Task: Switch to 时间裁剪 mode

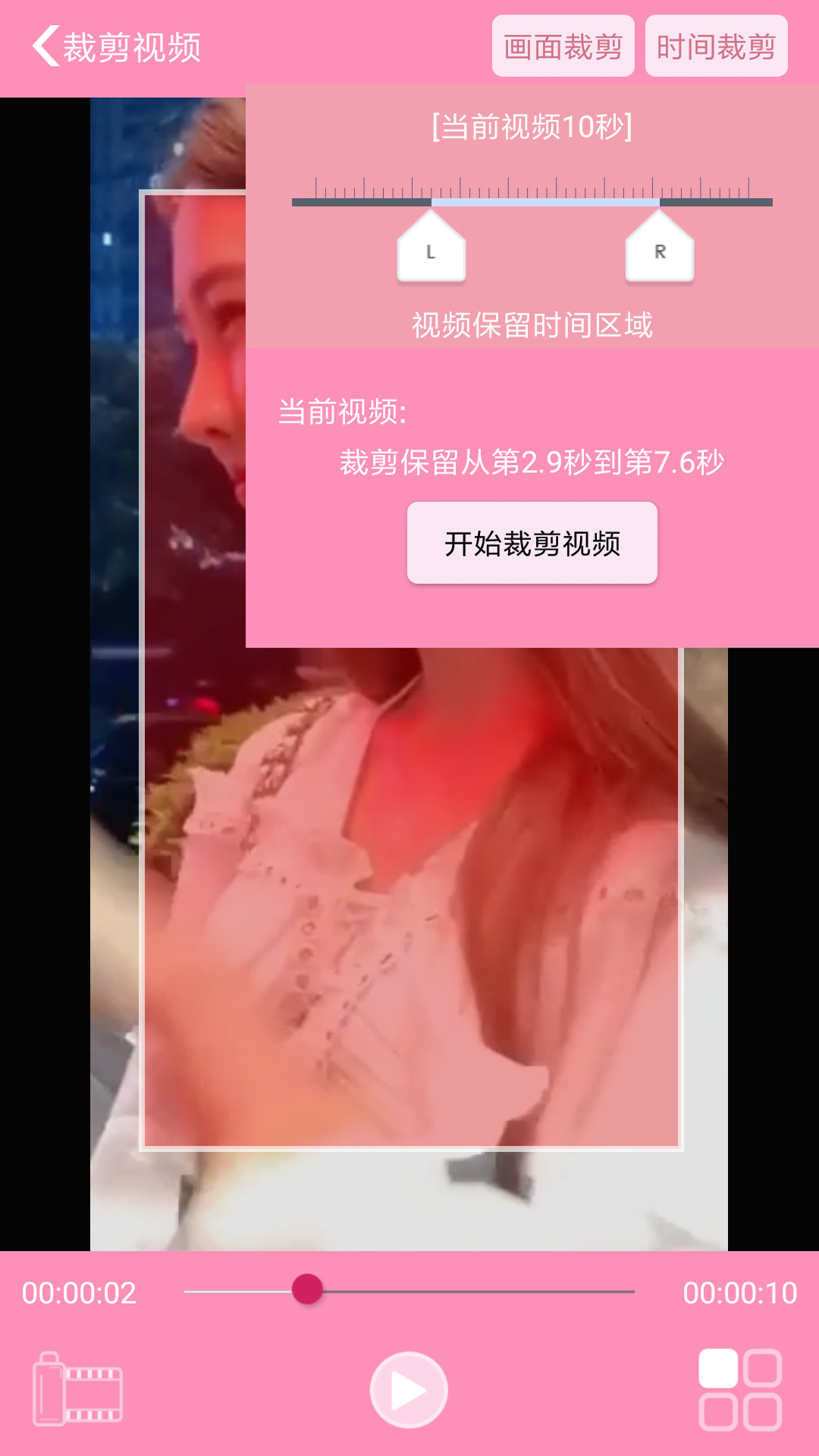Action: coord(716,47)
